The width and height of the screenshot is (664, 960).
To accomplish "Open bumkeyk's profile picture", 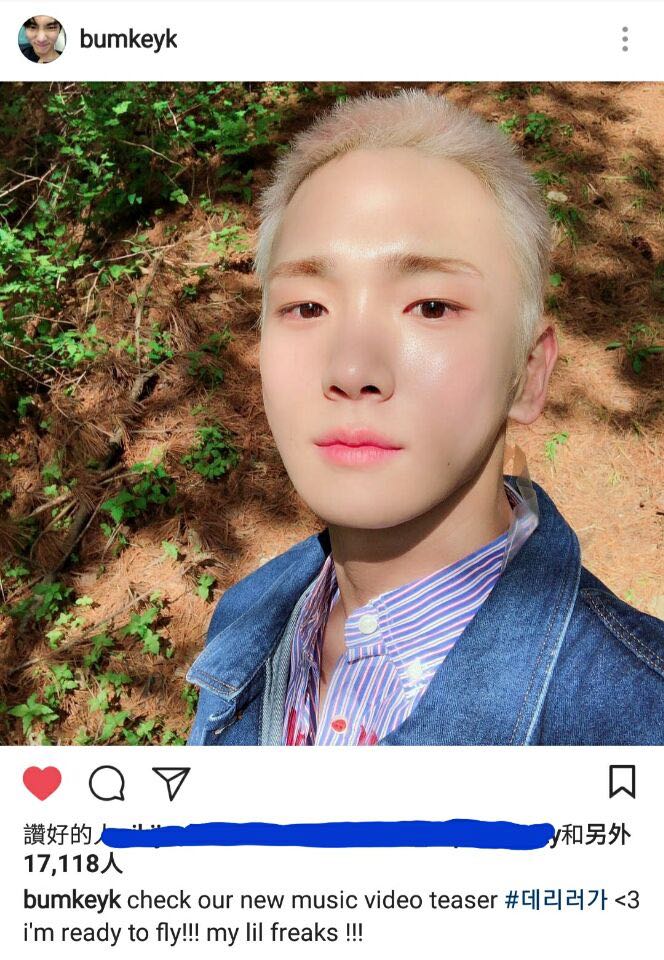I will coord(42,39).
